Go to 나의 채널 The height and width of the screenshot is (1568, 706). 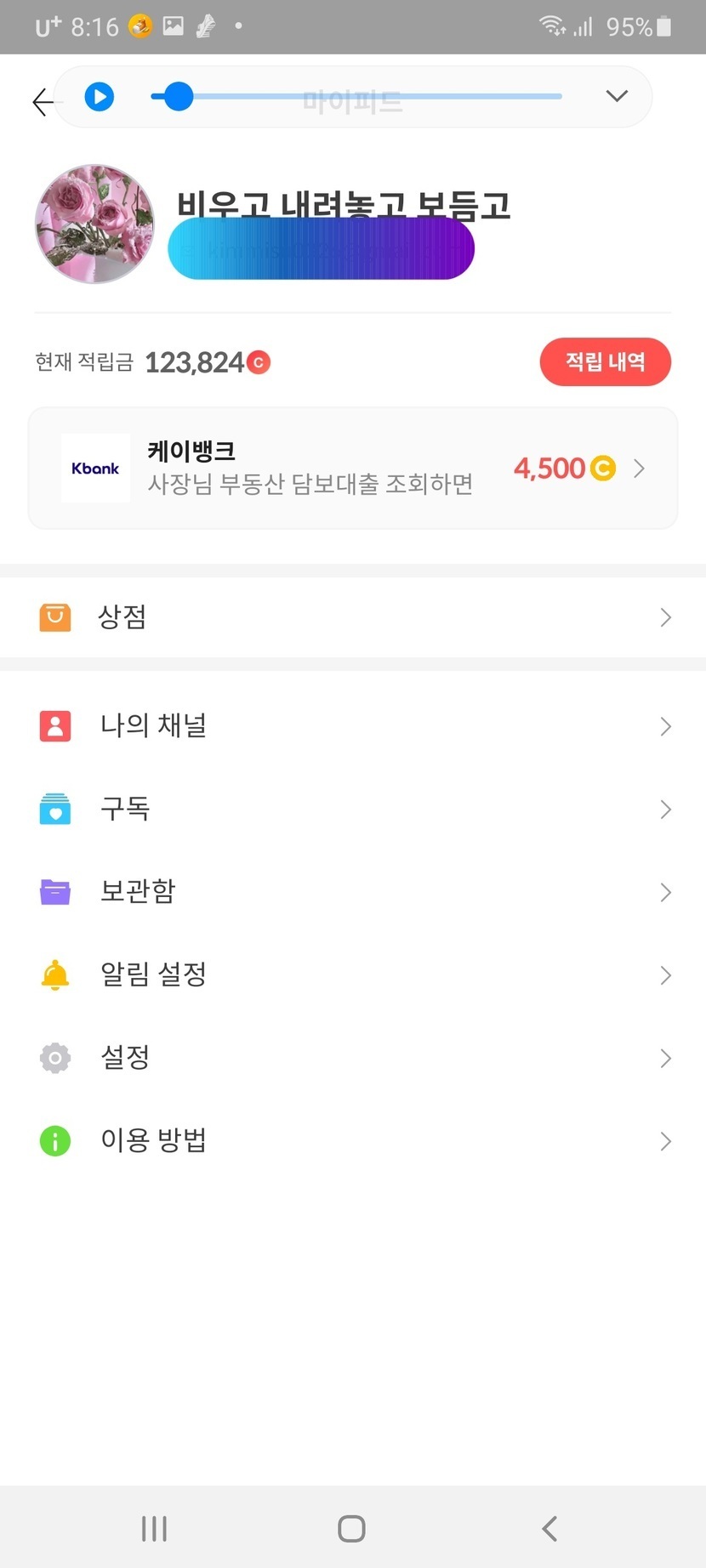(352, 725)
